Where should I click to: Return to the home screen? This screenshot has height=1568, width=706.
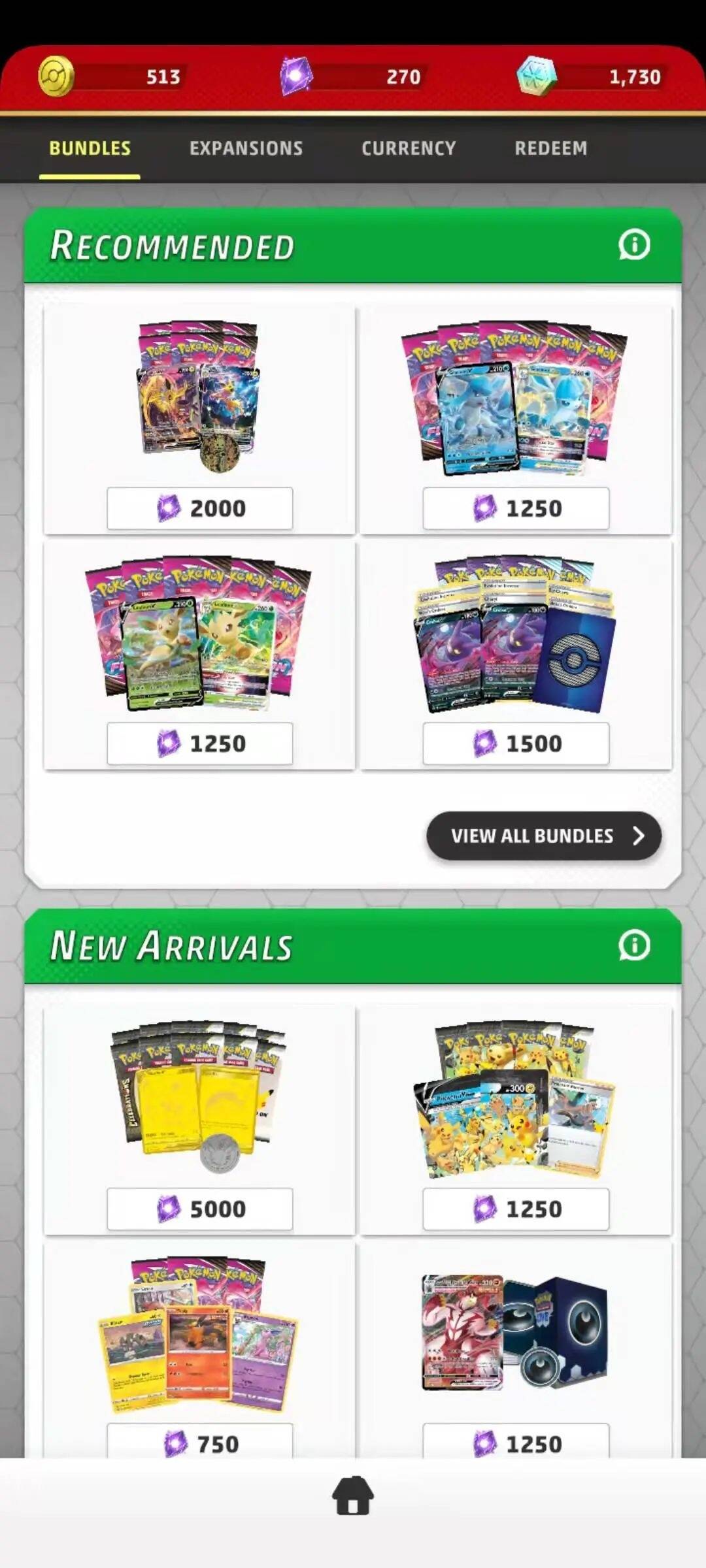tap(353, 1496)
